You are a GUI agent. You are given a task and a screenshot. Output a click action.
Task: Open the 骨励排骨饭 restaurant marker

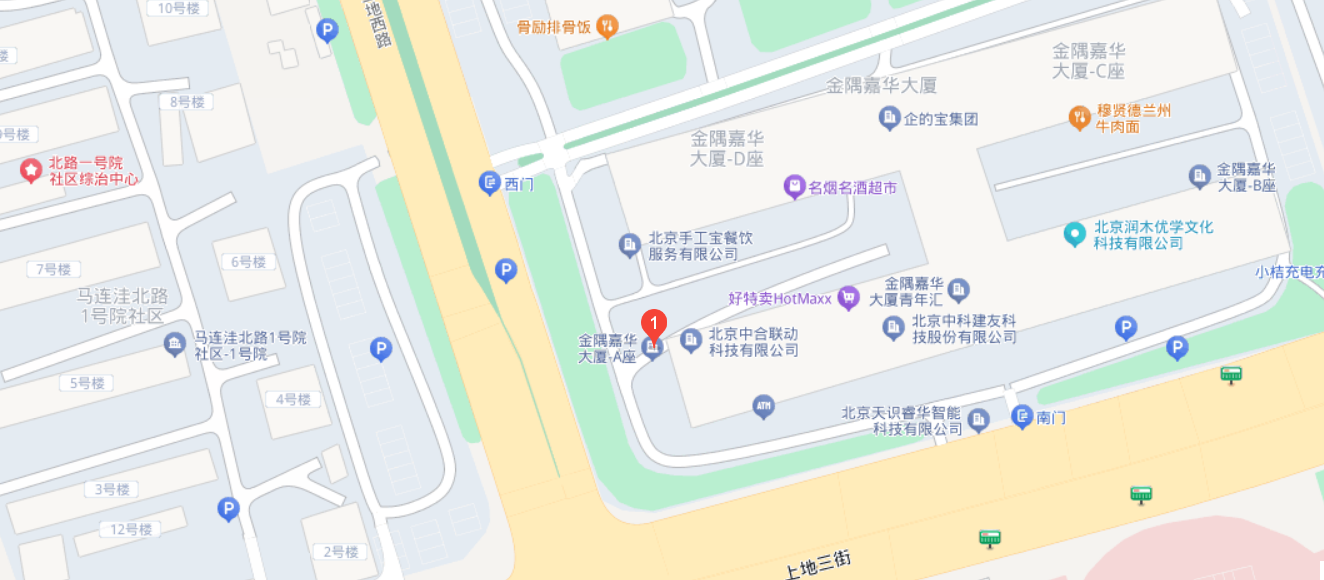pyautogui.click(x=606, y=27)
